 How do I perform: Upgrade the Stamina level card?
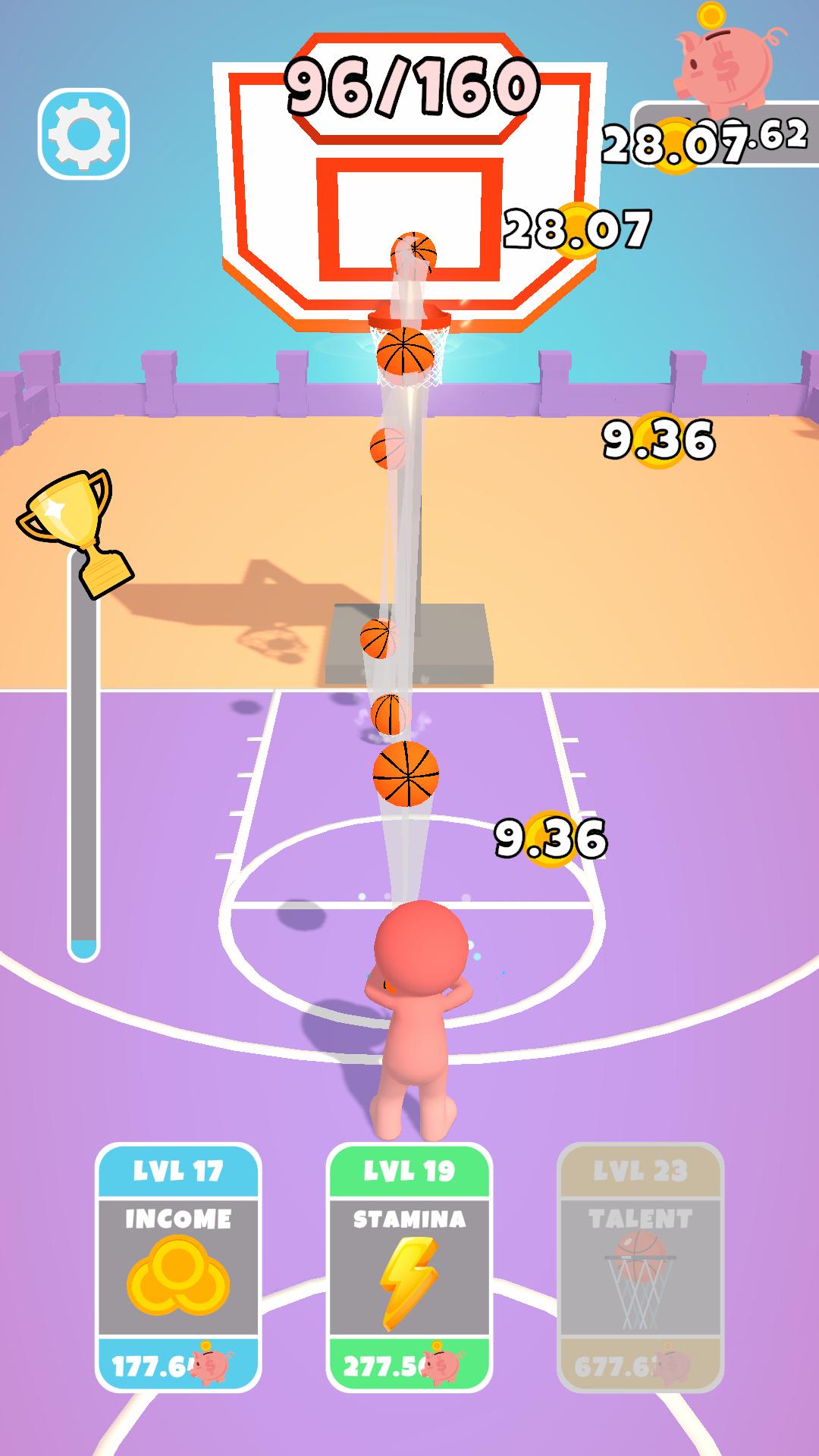[409, 1268]
